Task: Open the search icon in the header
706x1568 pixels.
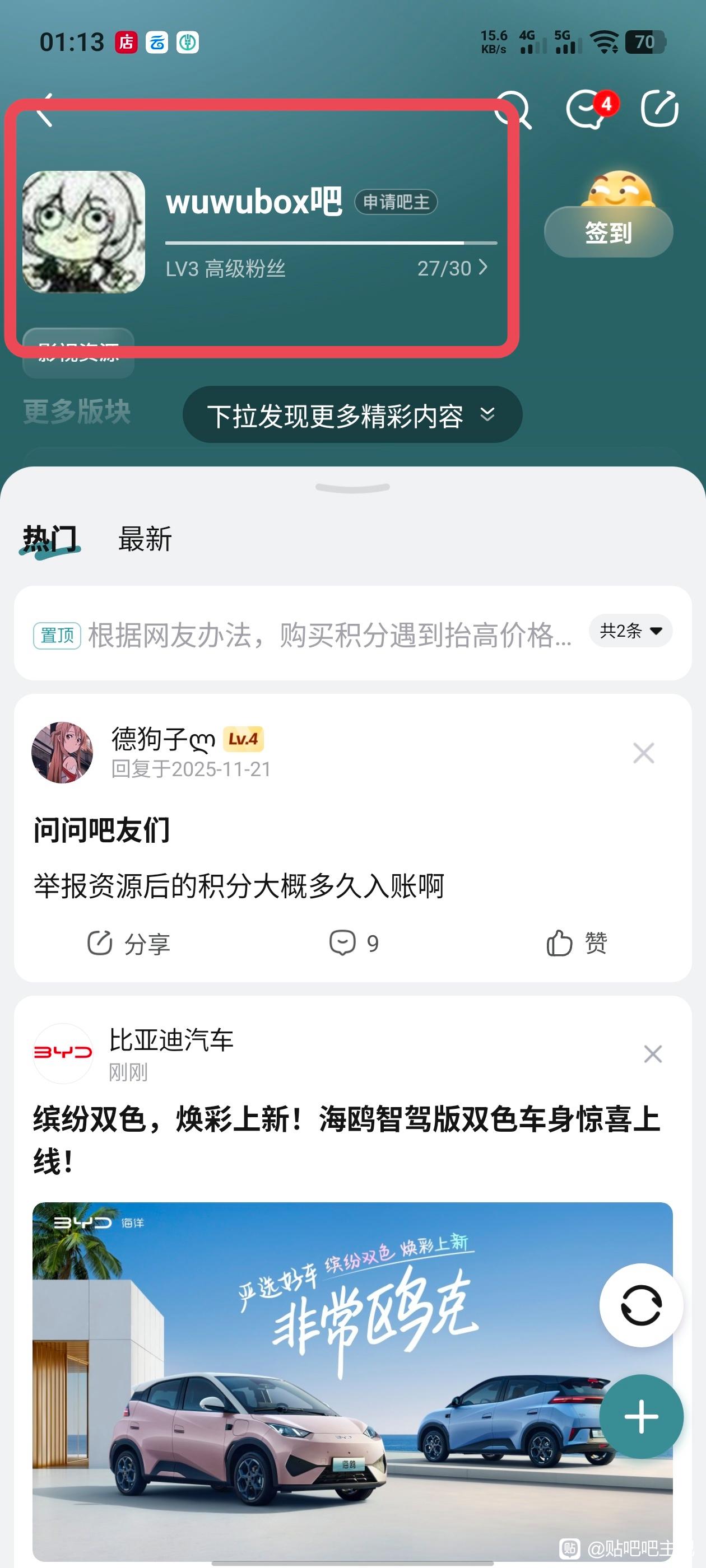Action: (x=513, y=110)
